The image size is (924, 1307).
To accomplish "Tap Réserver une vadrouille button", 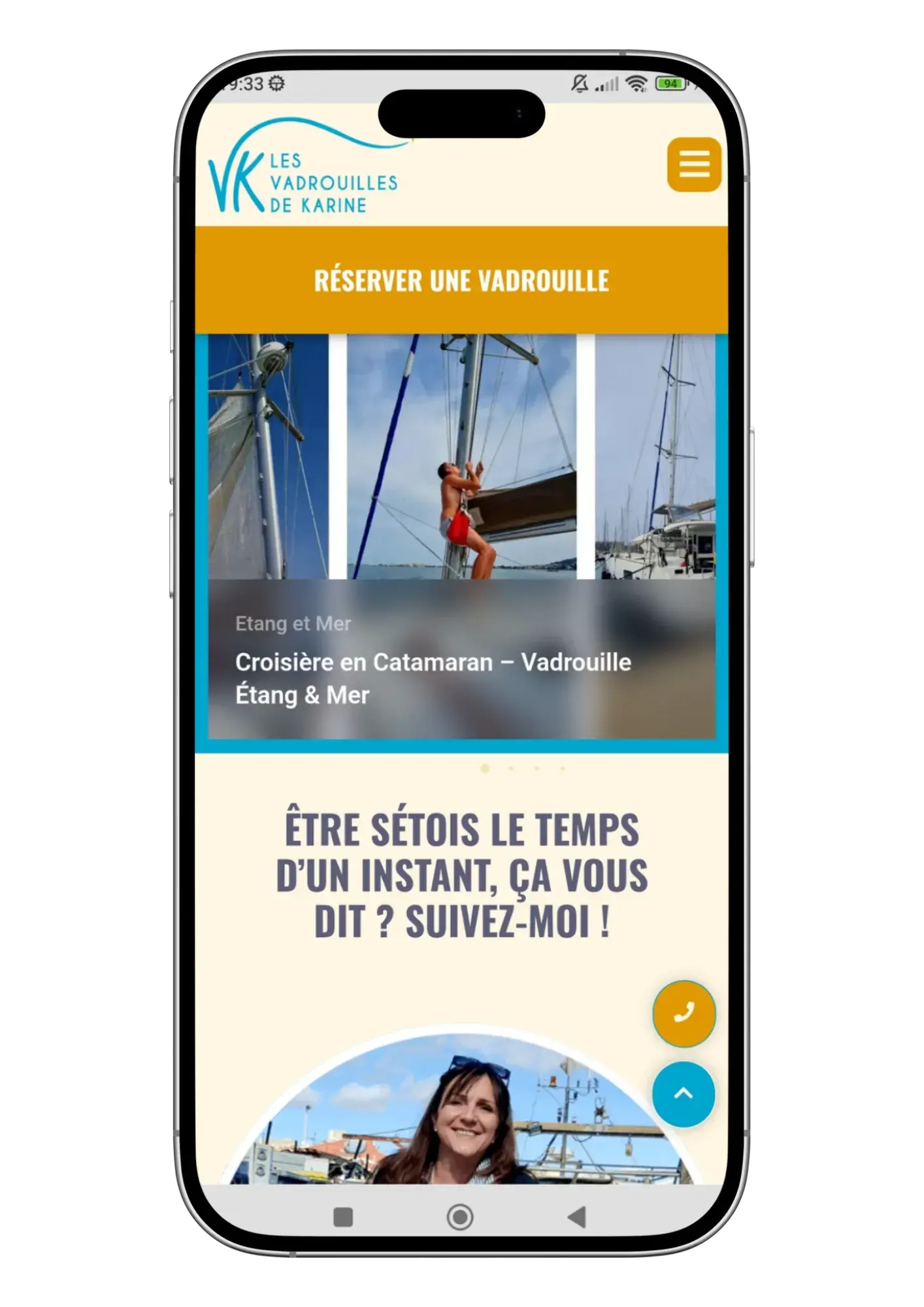I will click(461, 280).
